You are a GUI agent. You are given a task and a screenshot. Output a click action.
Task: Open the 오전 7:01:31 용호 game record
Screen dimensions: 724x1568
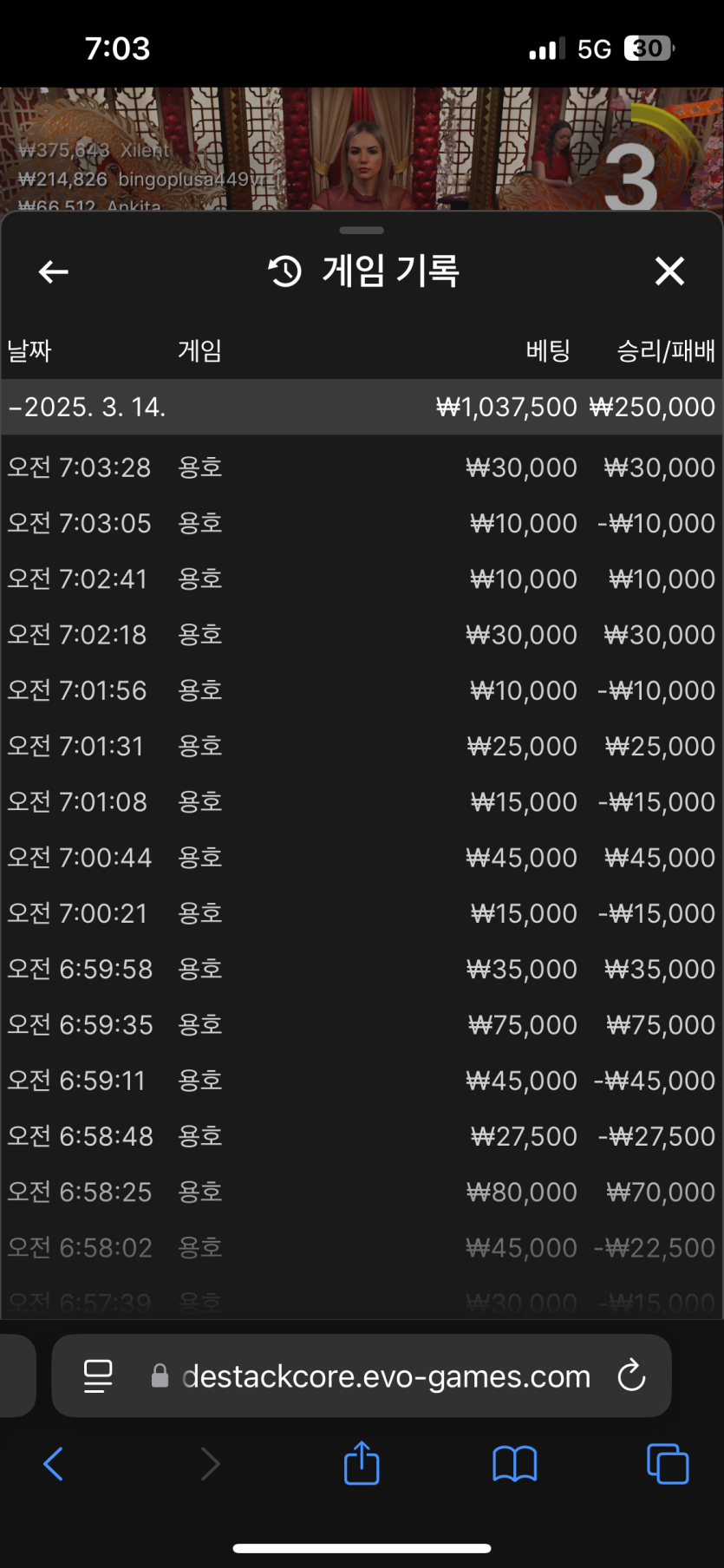point(362,747)
